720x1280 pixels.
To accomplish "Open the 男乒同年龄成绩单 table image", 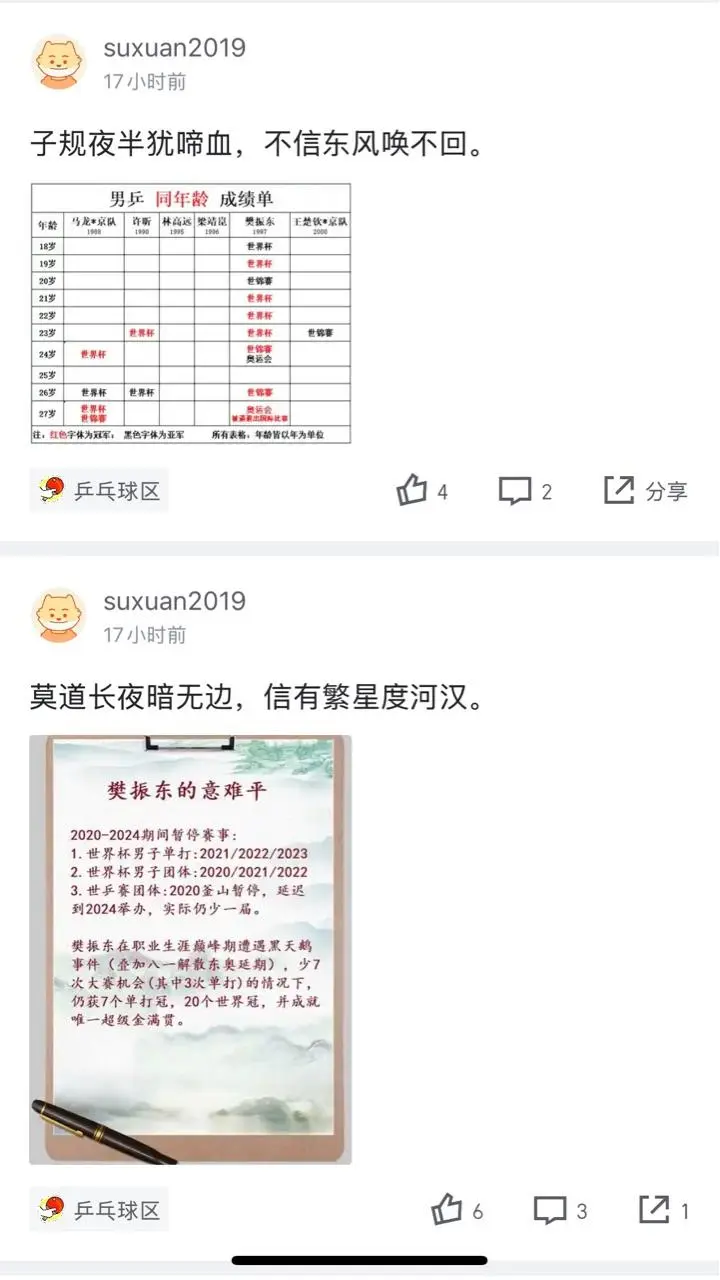I will [x=191, y=313].
